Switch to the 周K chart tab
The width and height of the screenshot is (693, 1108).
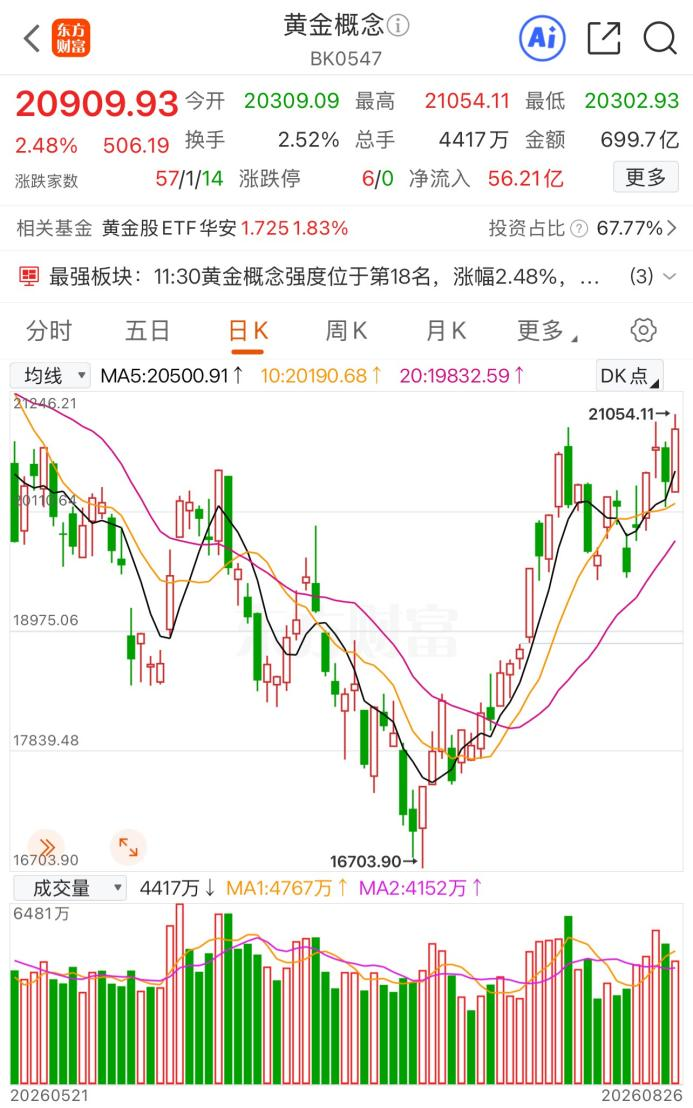tap(346, 331)
